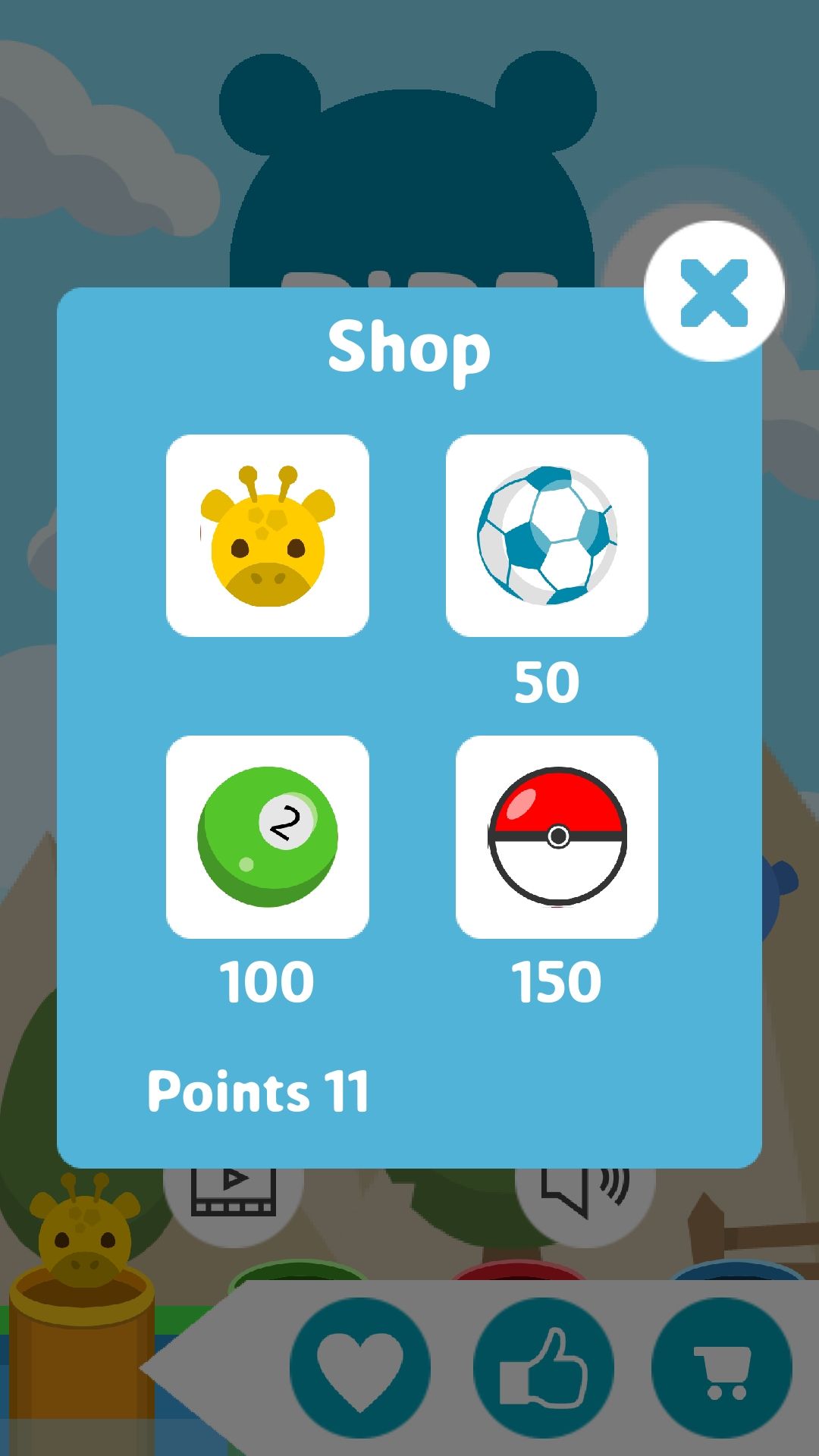Buy the soccer ball for 50 points
This screenshot has height=1456, width=819.
click(x=547, y=535)
